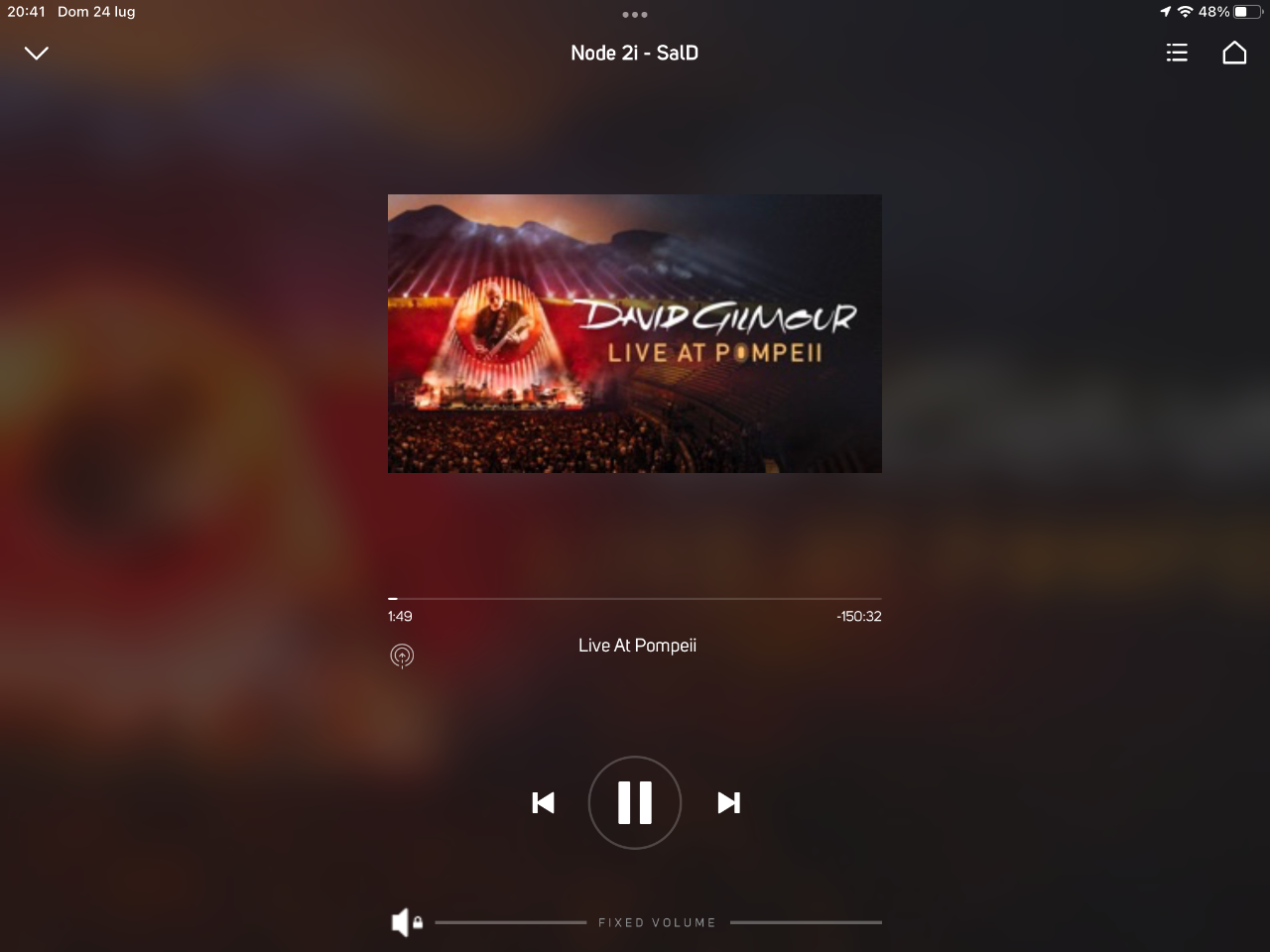The height and width of the screenshot is (952, 1270).
Task: Open the play queue list
Action: [x=1177, y=53]
